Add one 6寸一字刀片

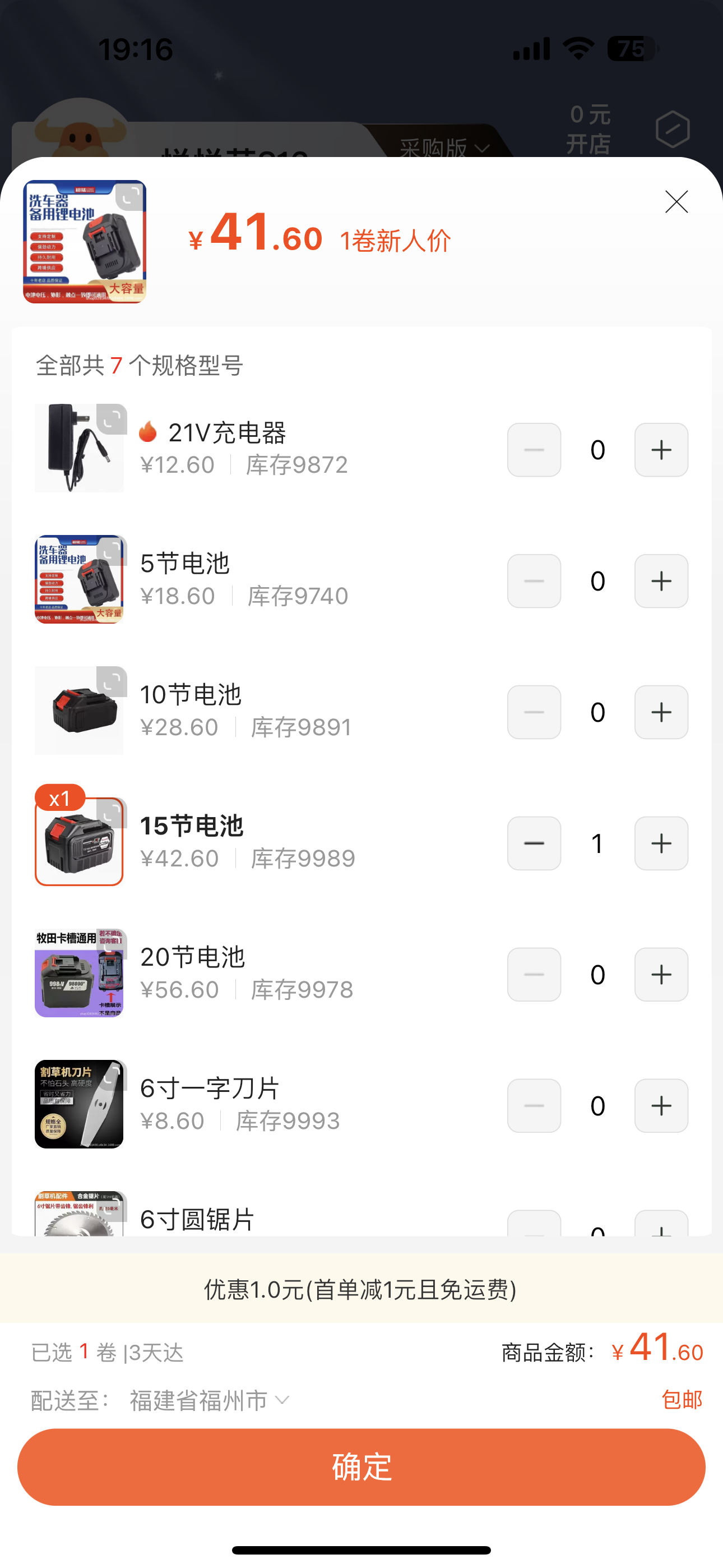tap(661, 1105)
